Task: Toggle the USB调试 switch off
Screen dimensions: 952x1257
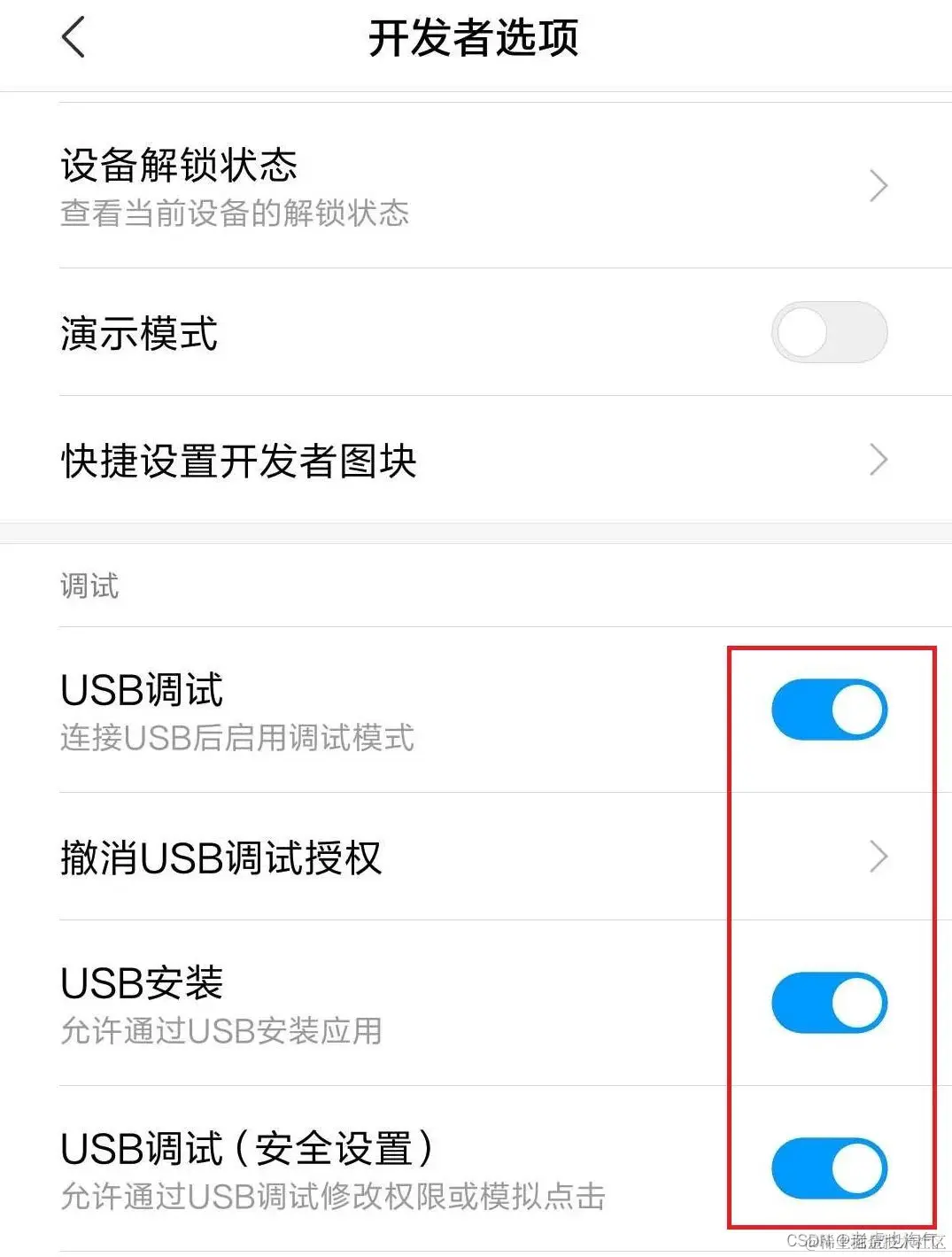Action: tap(829, 709)
